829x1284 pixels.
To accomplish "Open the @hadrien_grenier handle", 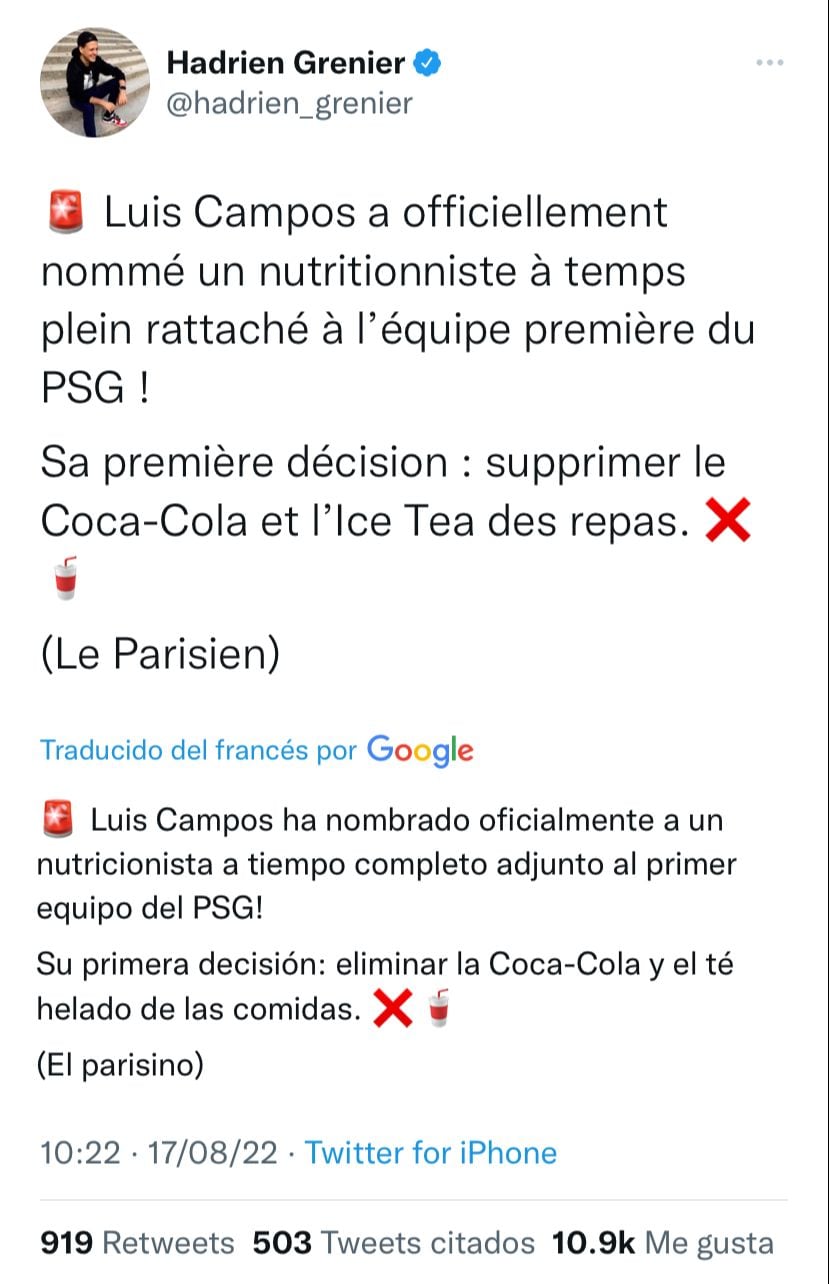I will tap(289, 104).
